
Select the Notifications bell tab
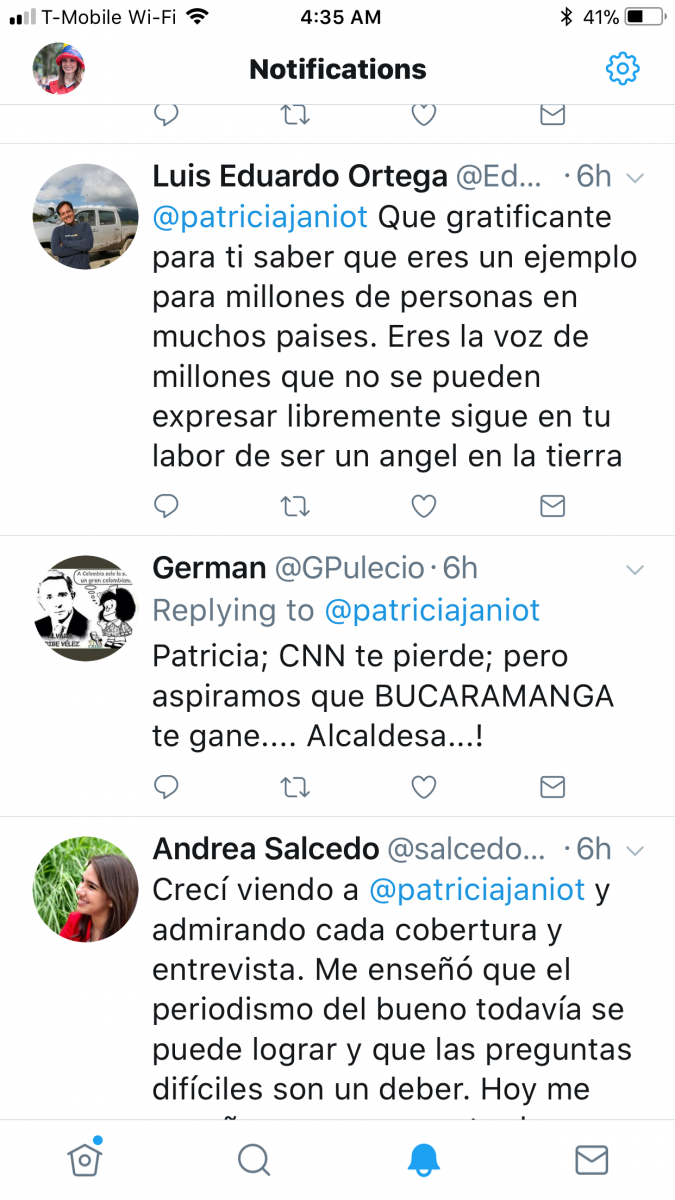pyautogui.click(x=424, y=1159)
